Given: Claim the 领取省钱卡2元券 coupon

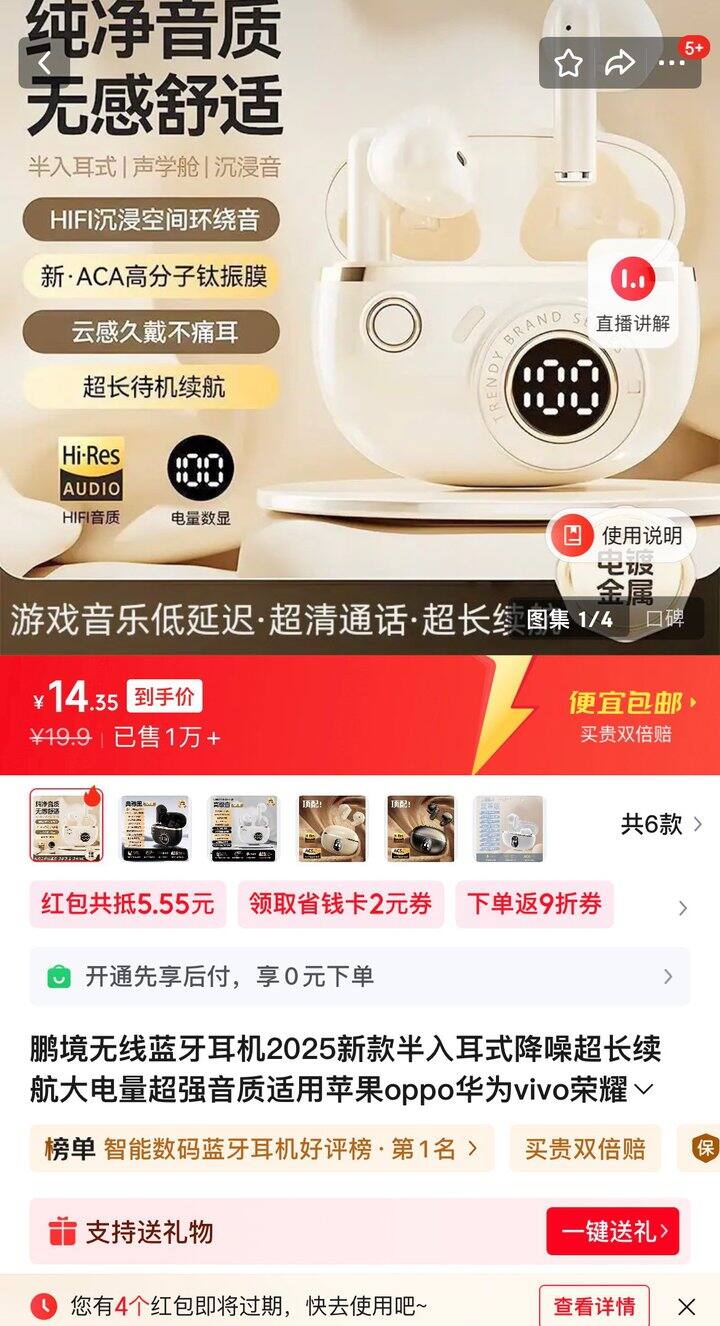Looking at the screenshot, I should coord(341,904).
